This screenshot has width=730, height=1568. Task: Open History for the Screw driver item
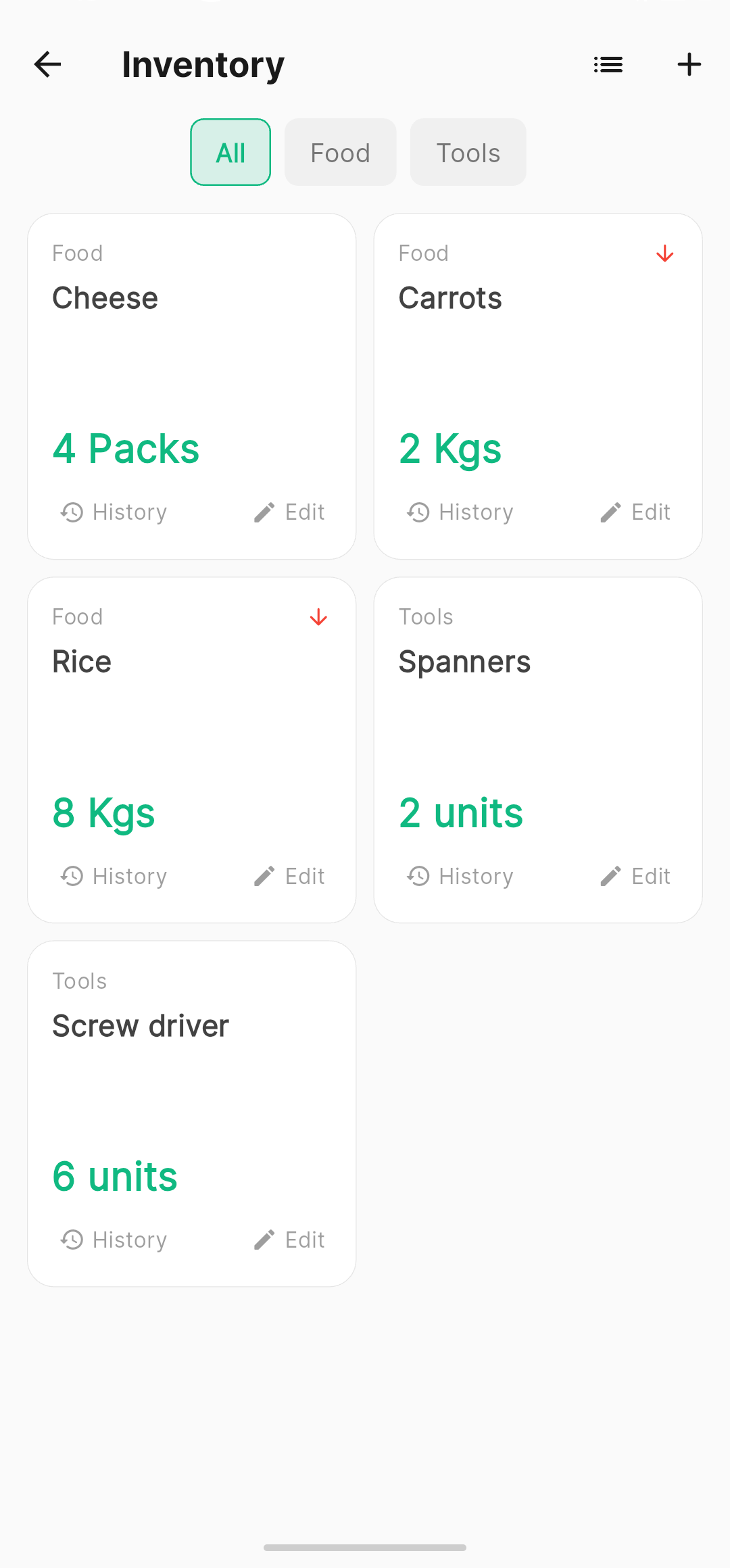tap(113, 1239)
